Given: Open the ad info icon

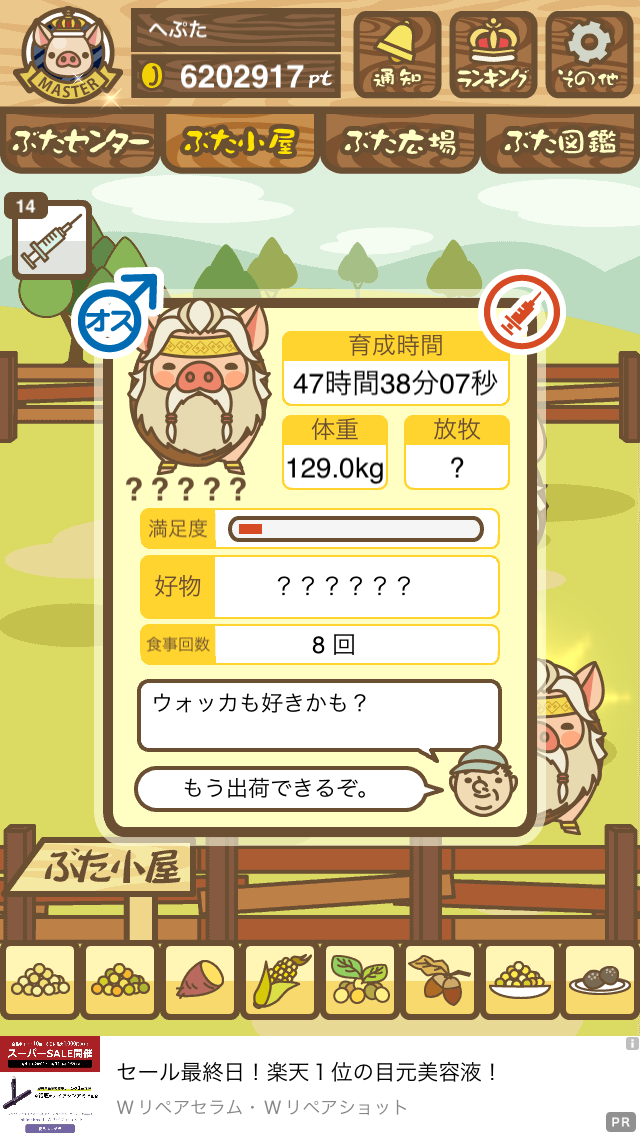Looking at the screenshot, I should [632, 1044].
